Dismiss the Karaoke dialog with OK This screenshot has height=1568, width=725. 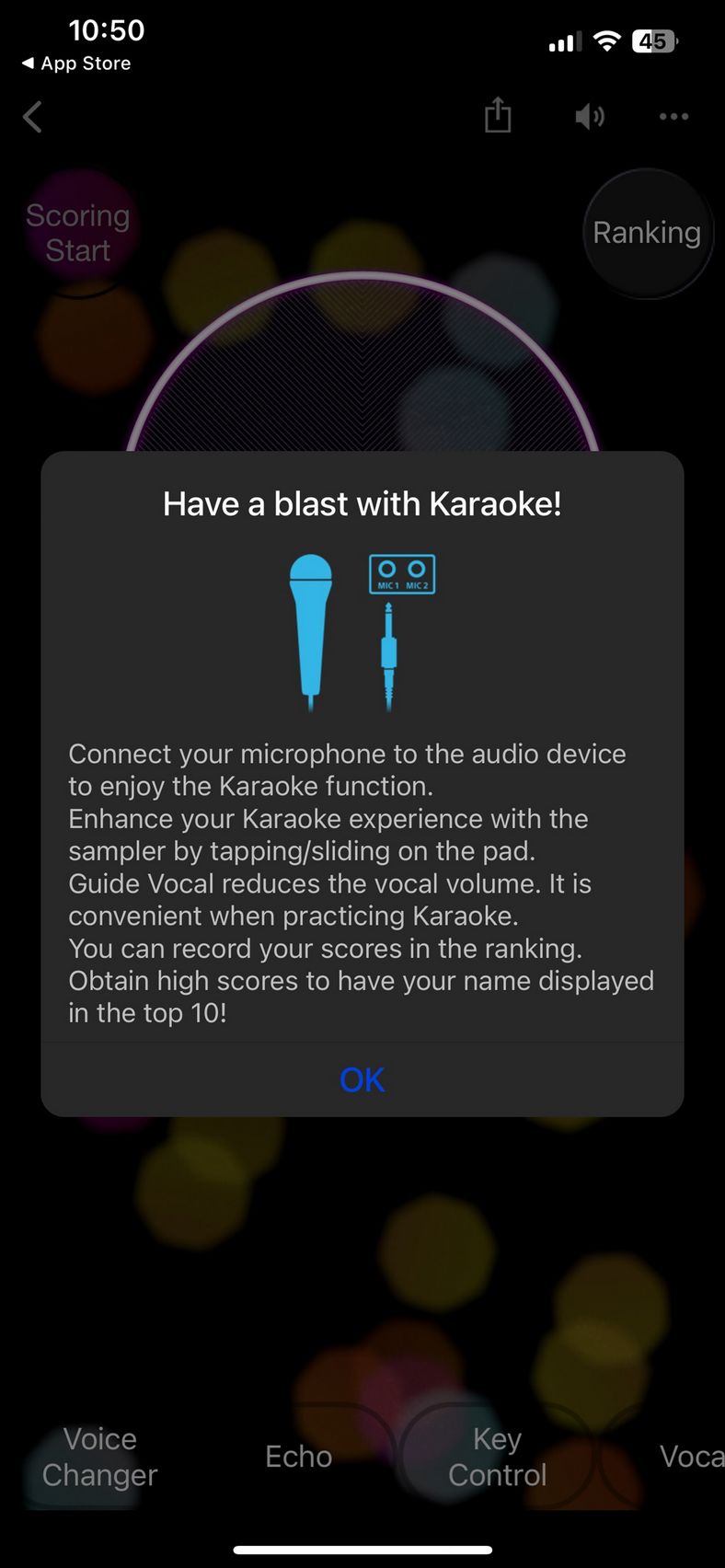point(362,1079)
